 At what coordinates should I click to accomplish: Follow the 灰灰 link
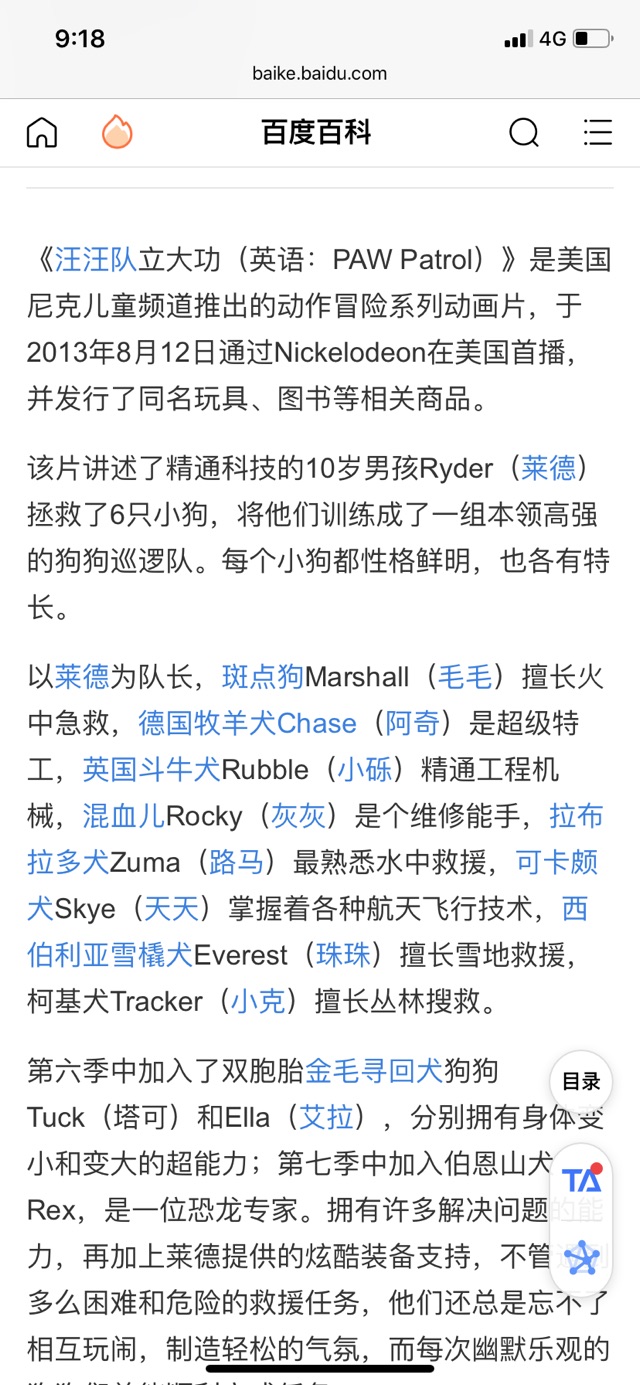click(x=298, y=816)
